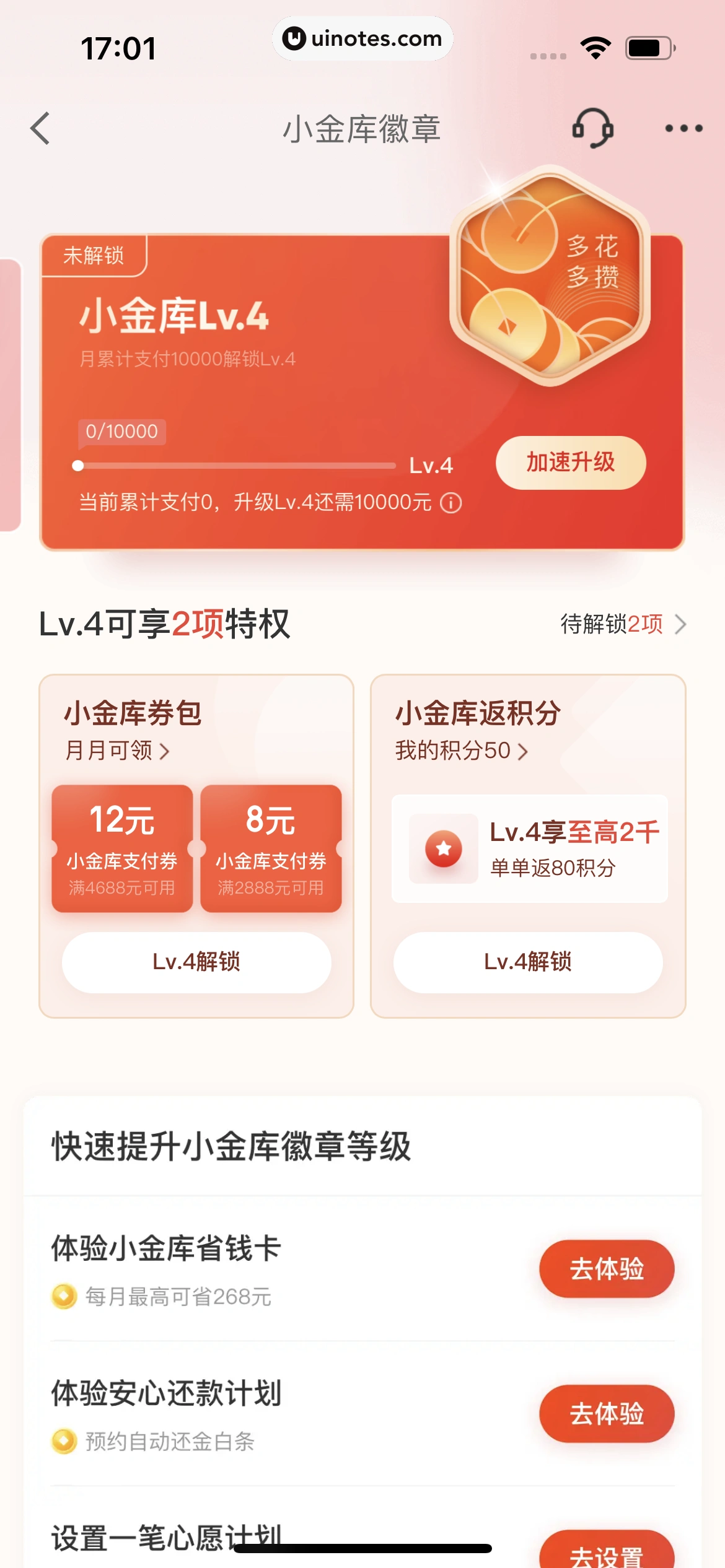Tap Lv.4解锁 under 小金库返积分

[528, 962]
